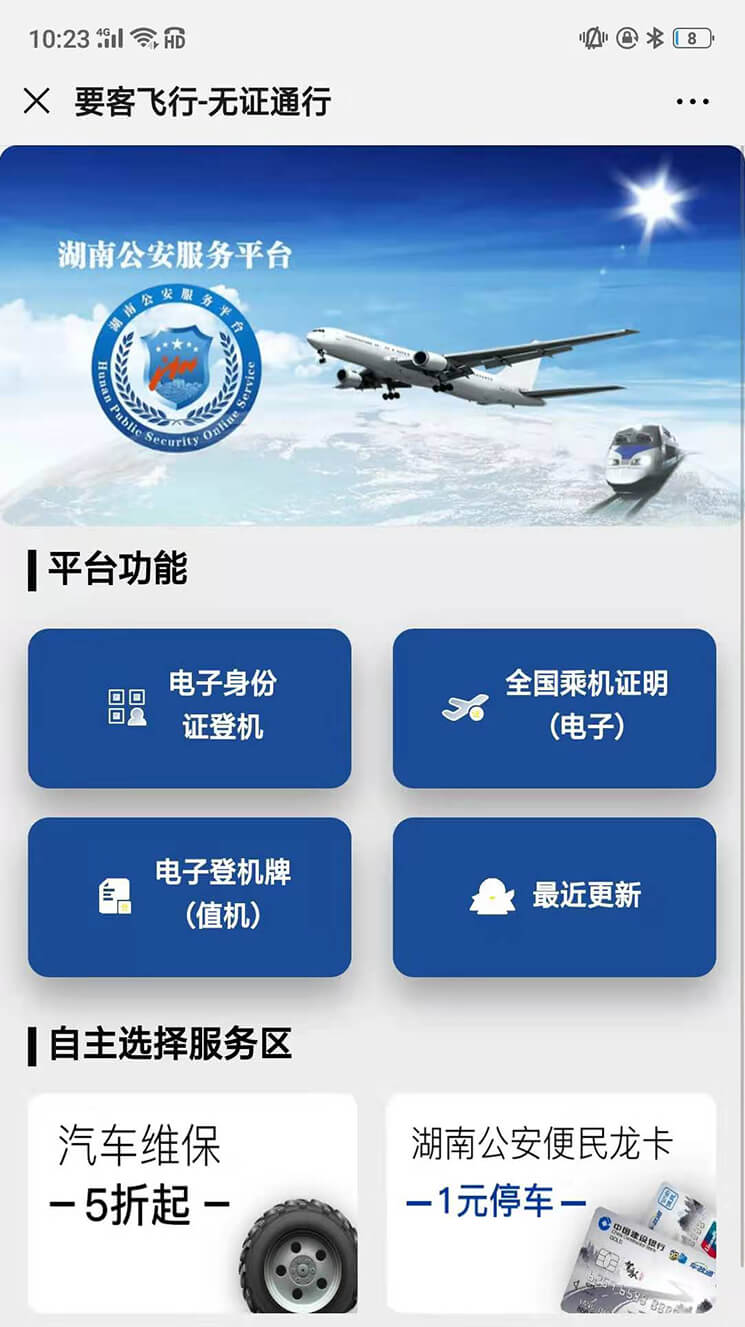The height and width of the screenshot is (1327, 745).
Task: Open the 汽车维保 5折起 card
Action: click(192, 1202)
